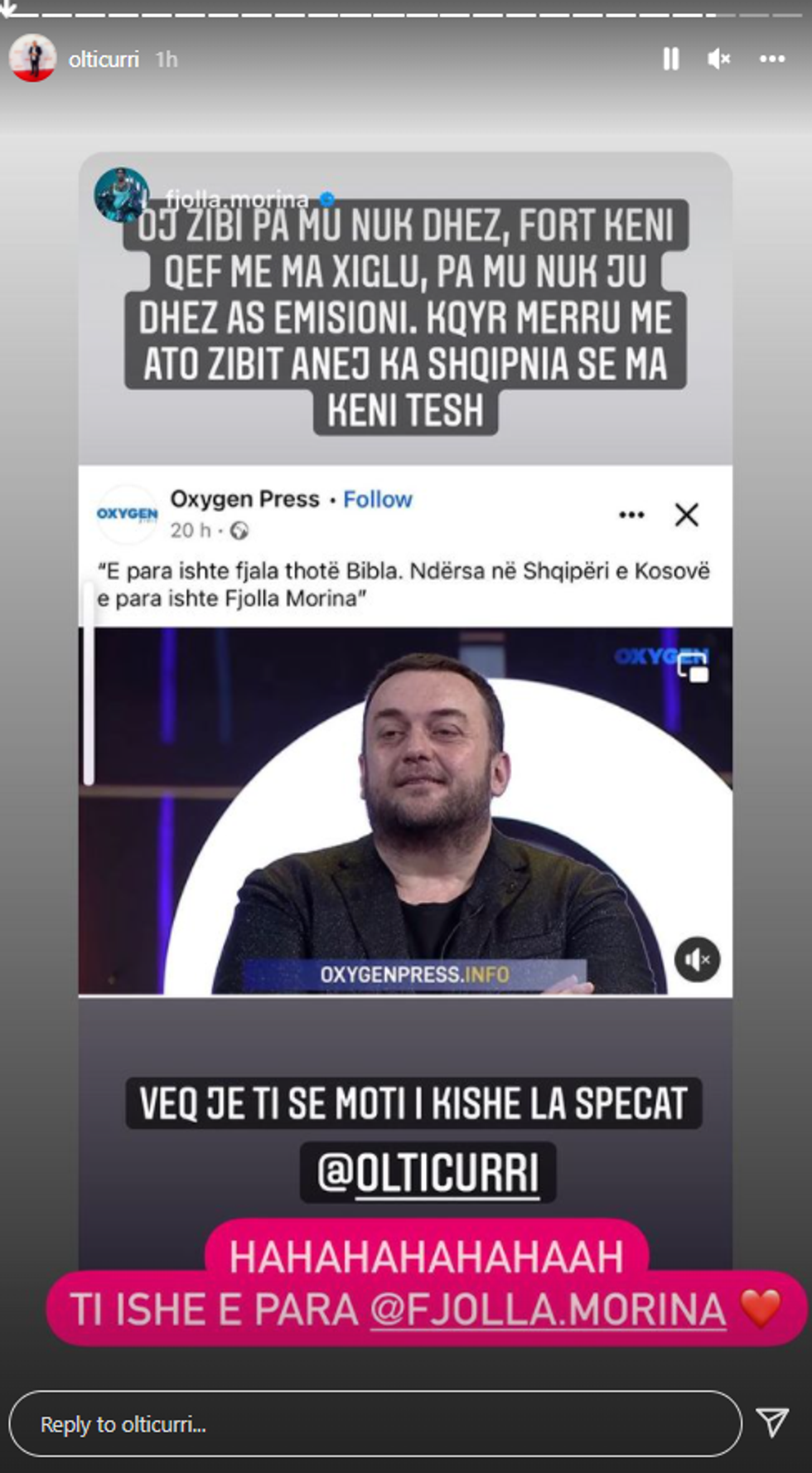The width and height of the screenshot is (812, 1473).
Task: Open the @OLTICURRI mention
Action: (x=428, y=1173)
